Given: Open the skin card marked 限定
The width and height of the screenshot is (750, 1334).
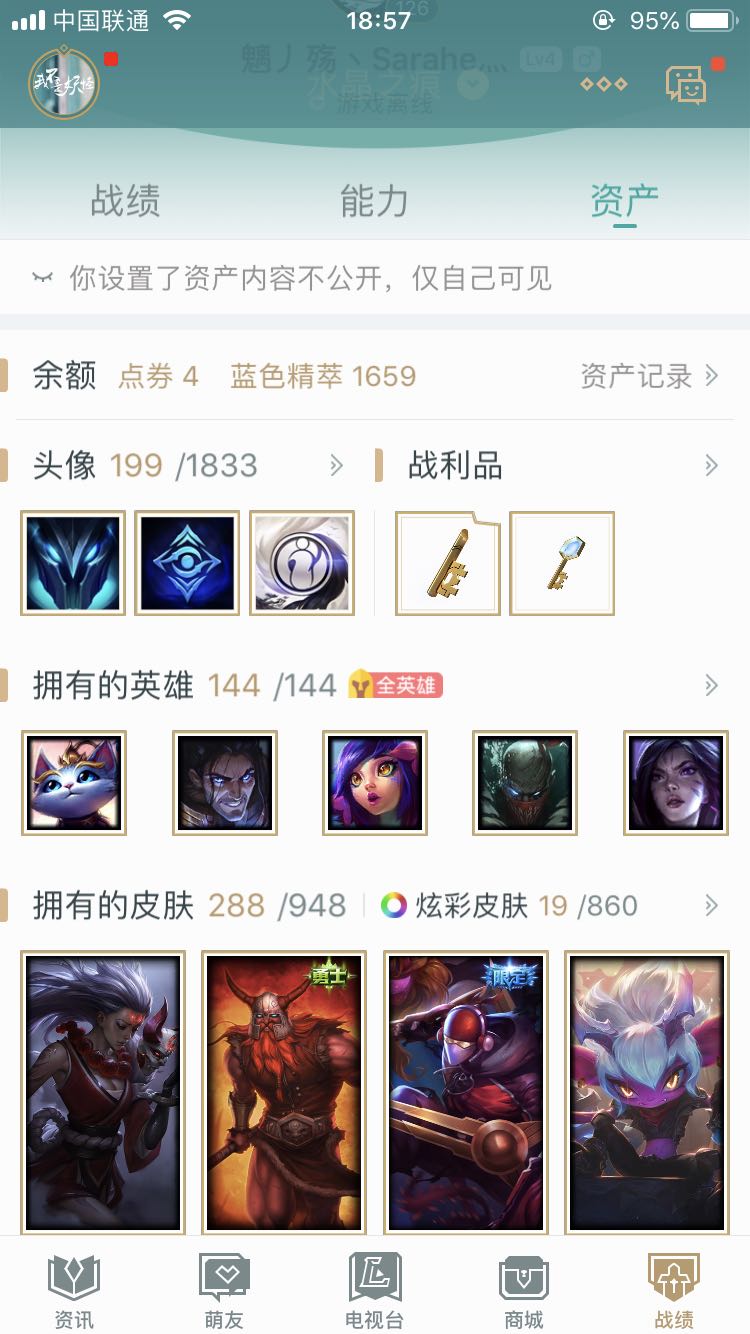Looking at the screenshot, I should [x=466, y=1091].
